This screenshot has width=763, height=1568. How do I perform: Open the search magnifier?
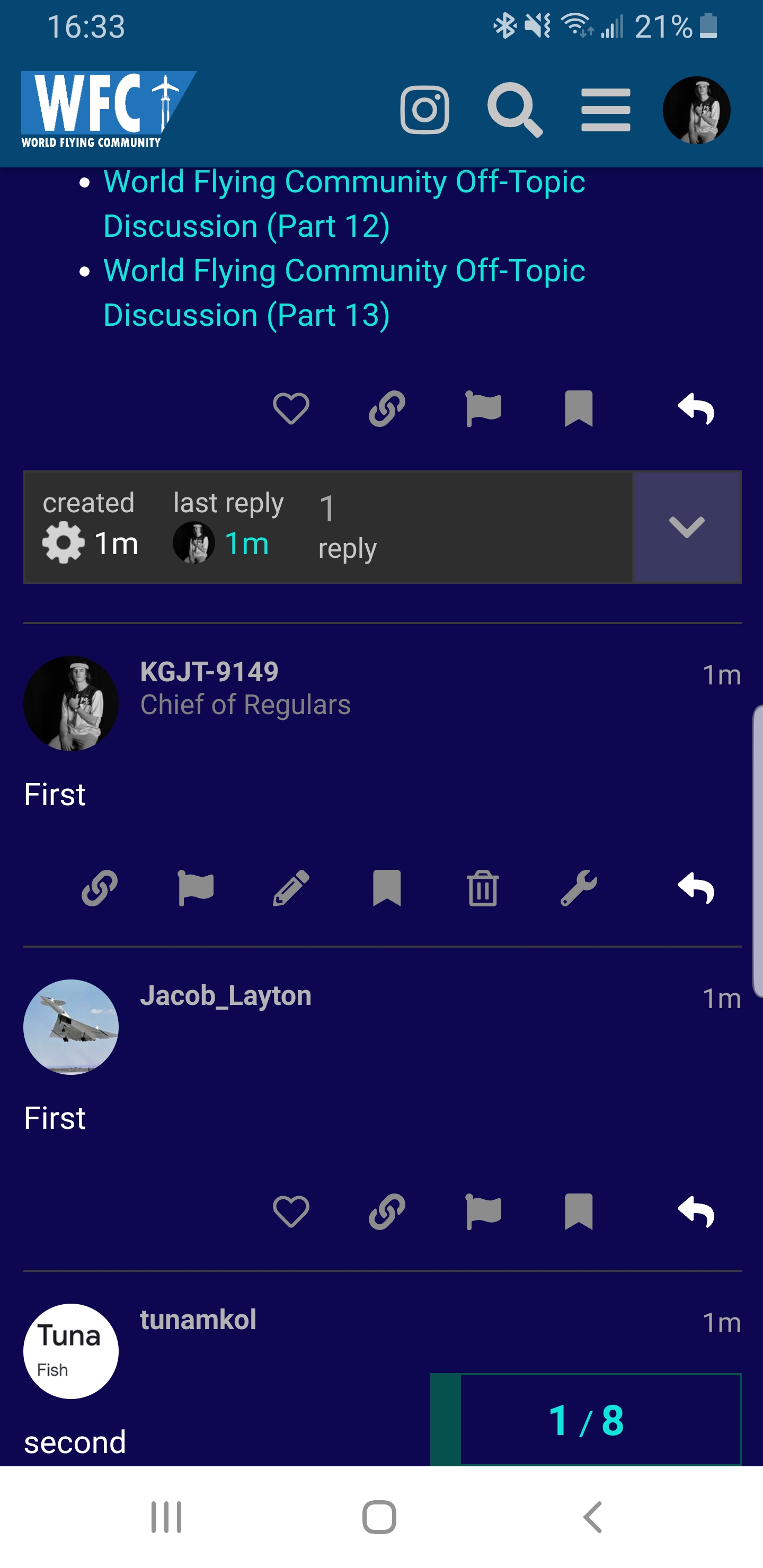514,110
